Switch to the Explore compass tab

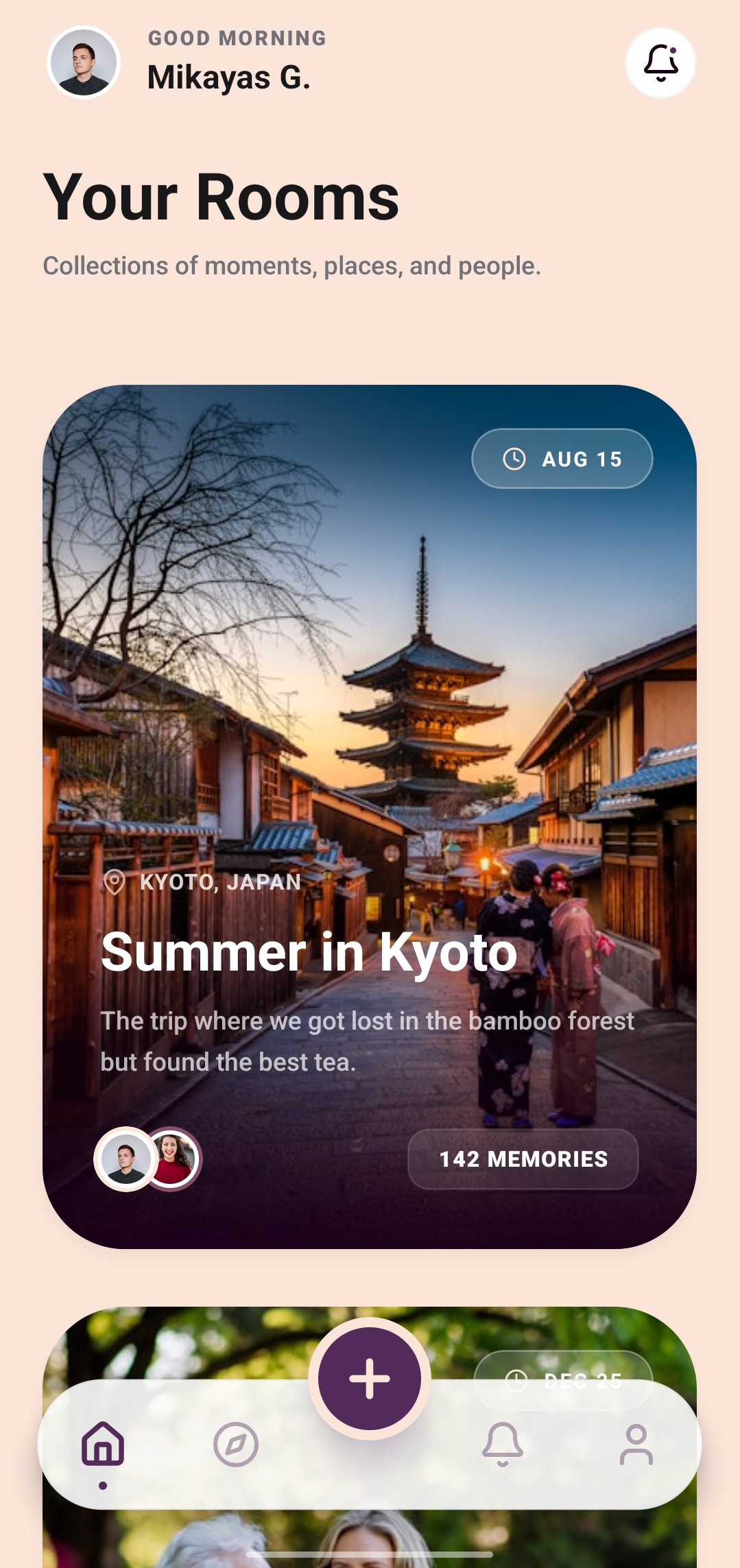(235, 1445)
